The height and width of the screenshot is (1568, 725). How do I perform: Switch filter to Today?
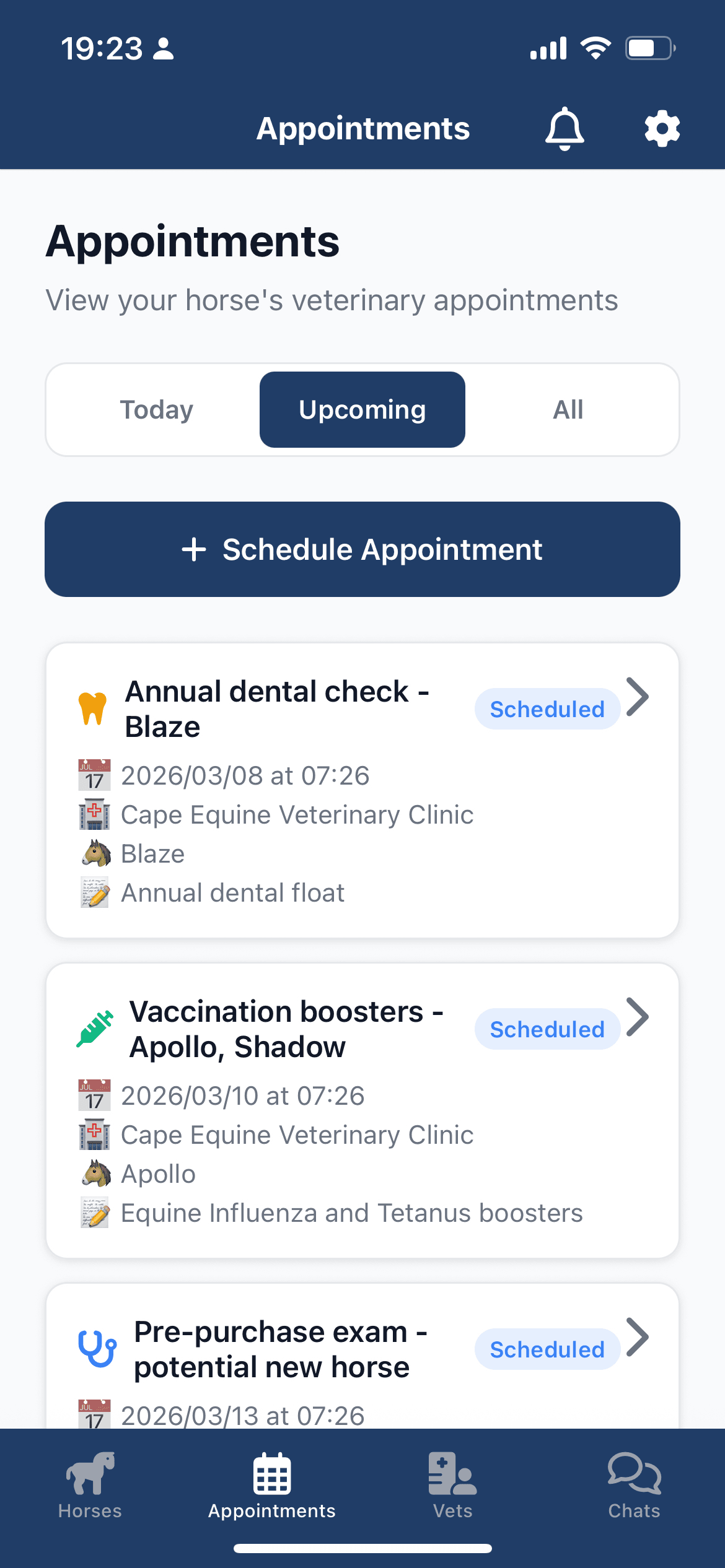point(156,409)
